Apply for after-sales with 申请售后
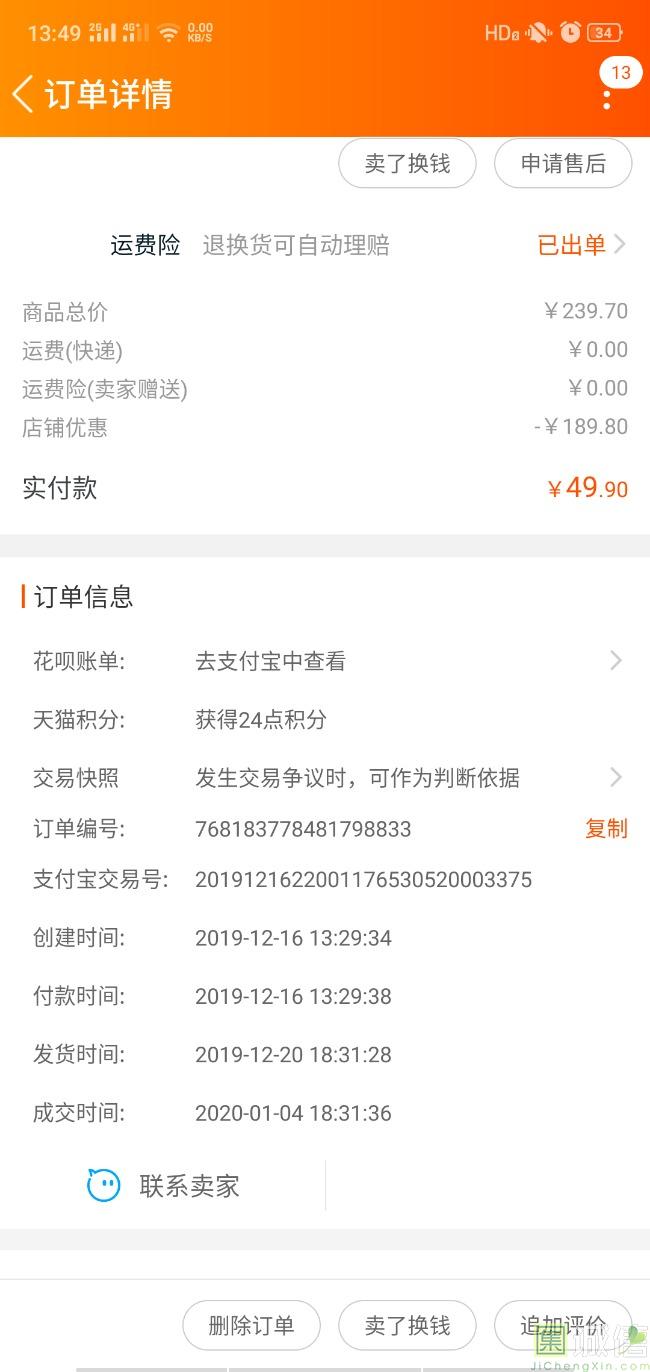Image resolution: width=650 pixels, height=1372 pixels. point(563,163)
